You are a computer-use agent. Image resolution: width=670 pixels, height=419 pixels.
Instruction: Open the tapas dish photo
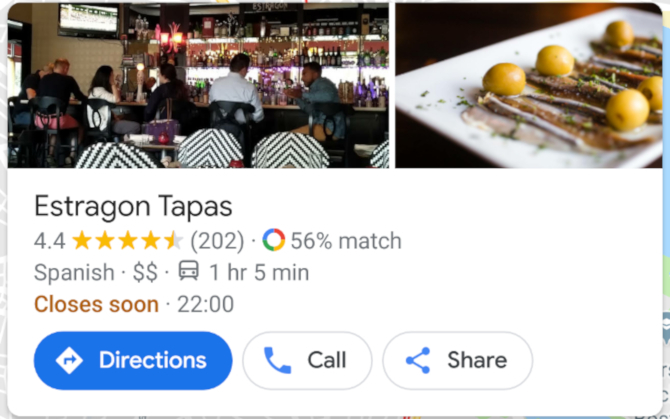pos(528,85)
